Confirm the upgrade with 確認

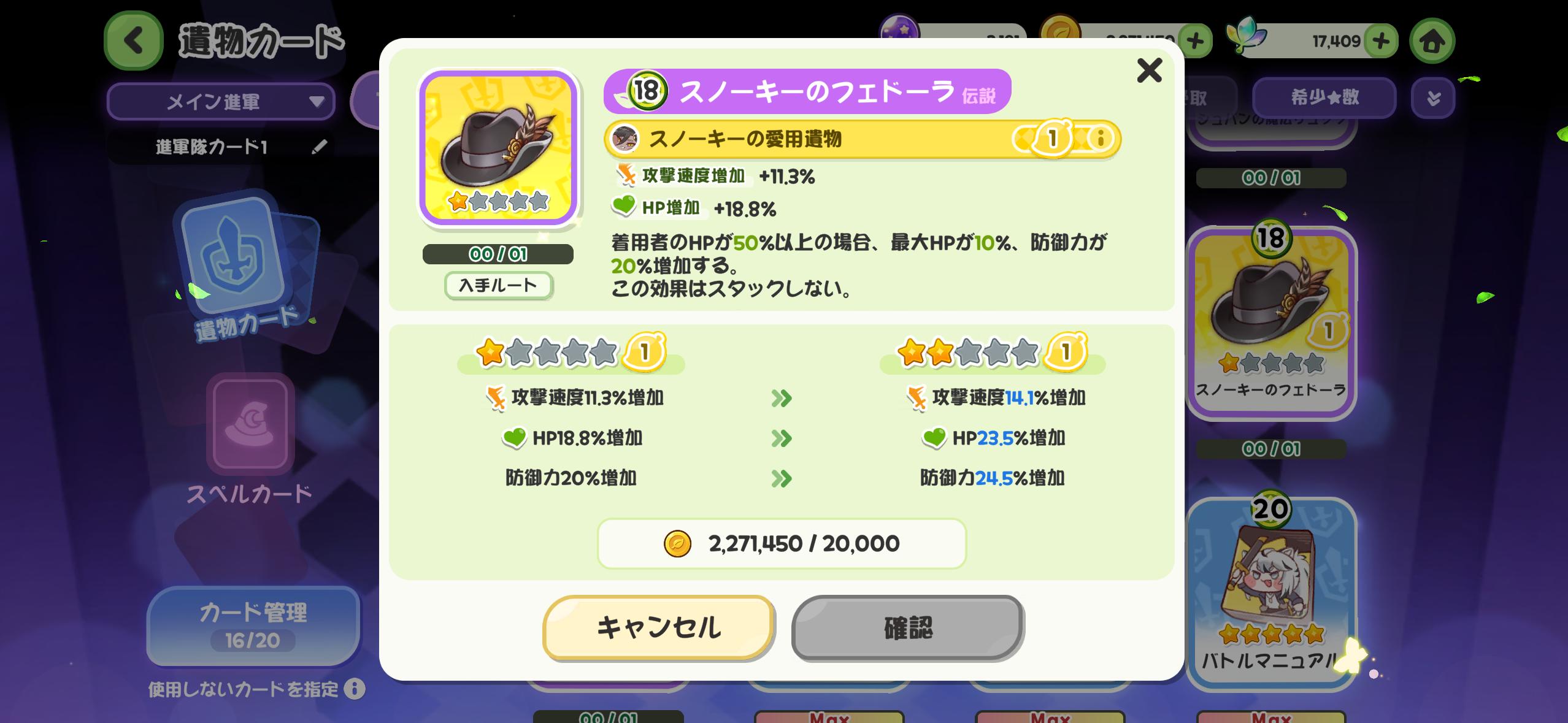pyautogui.click(x=907, y=627)
